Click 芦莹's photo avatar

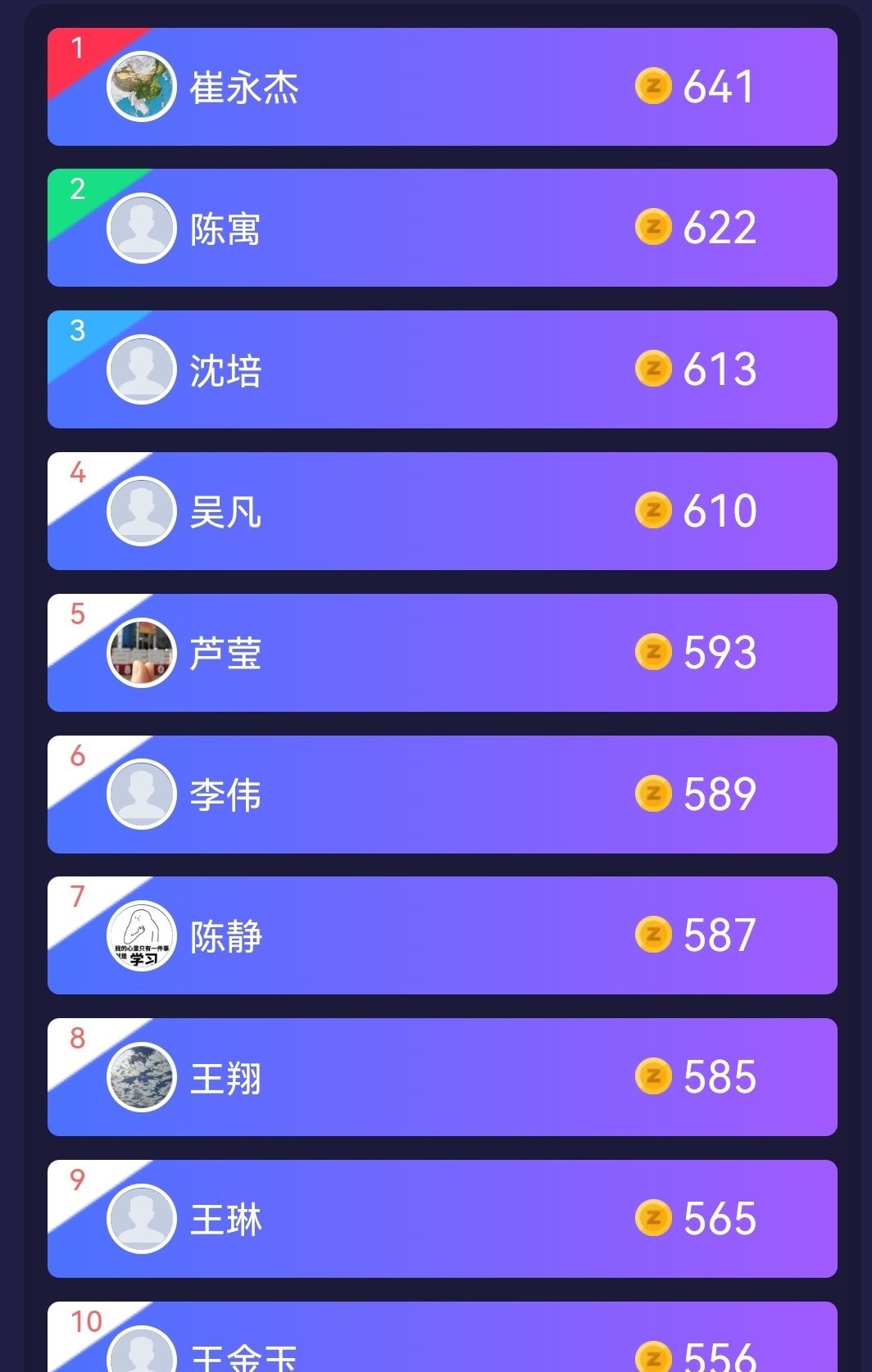(x=141, y=653)
